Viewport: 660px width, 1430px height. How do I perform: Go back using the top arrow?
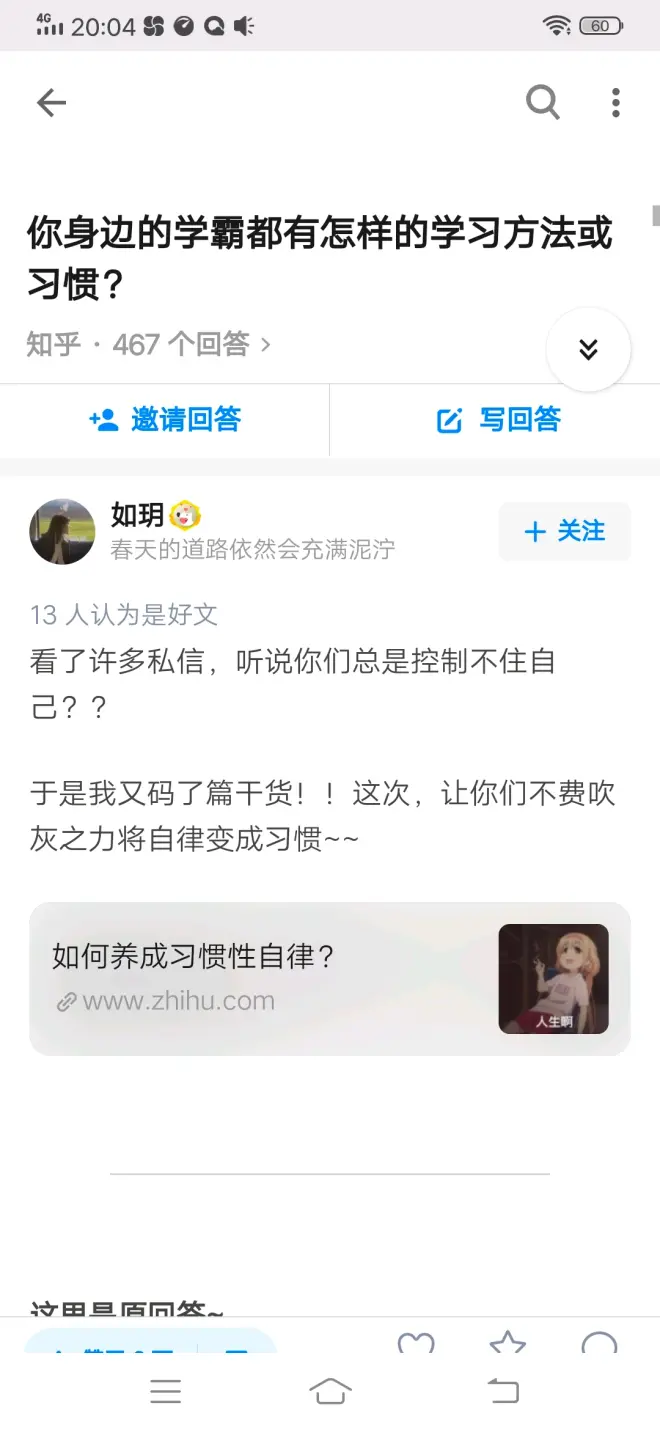[51, 102]
